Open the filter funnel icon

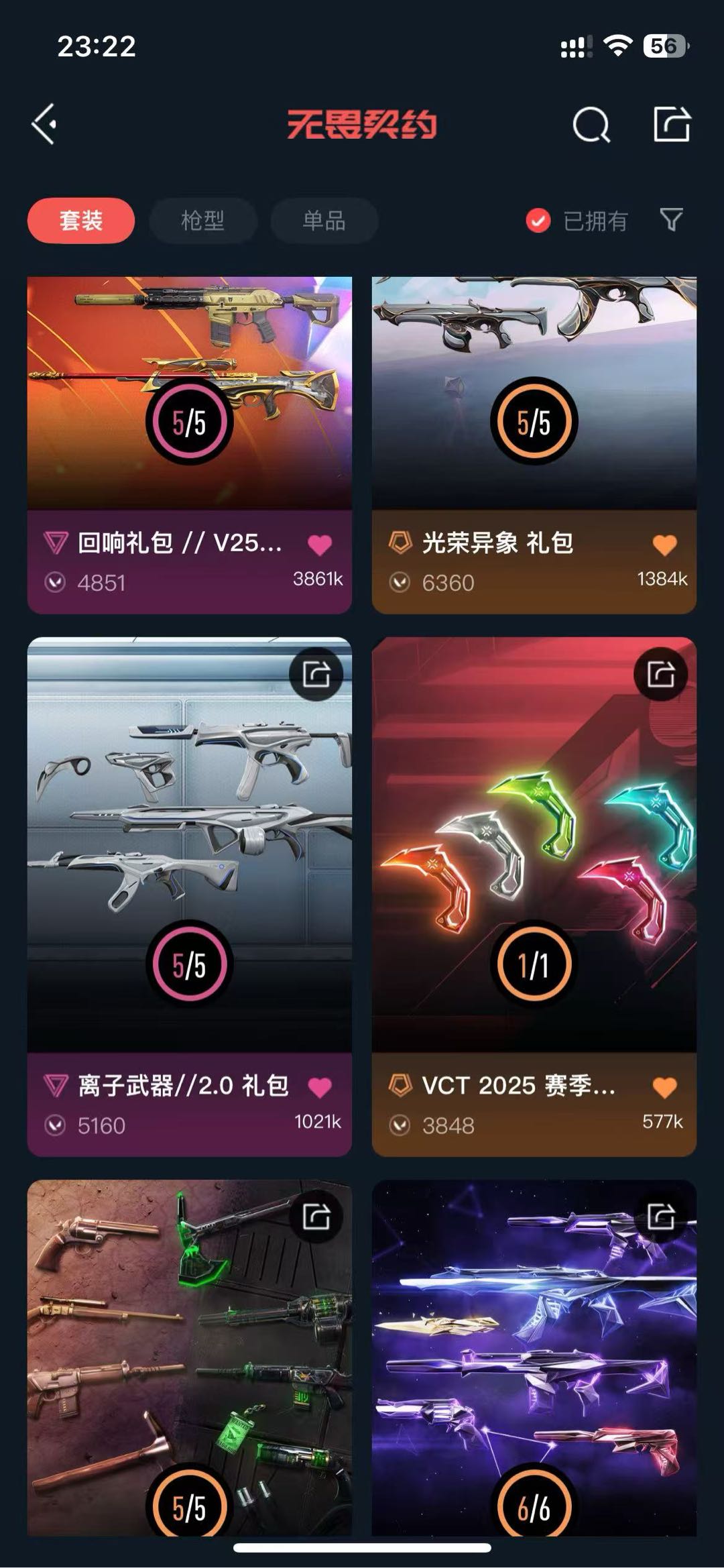pyautogui.click(x=671, y=219)
